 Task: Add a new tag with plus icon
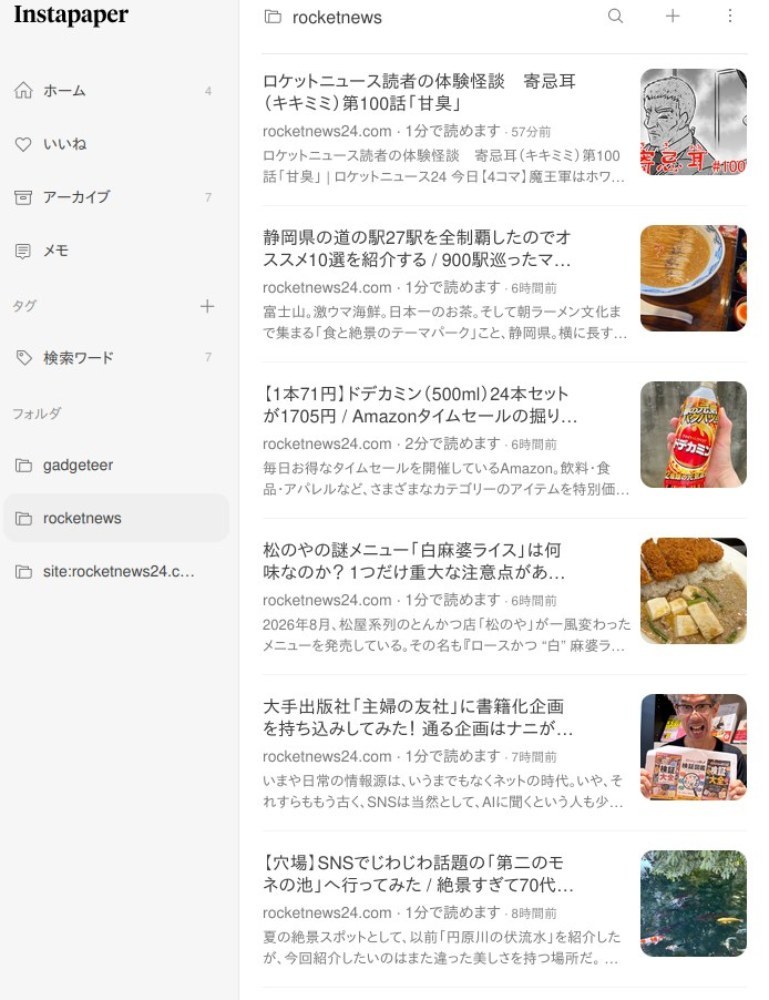(x=207, y=306)
